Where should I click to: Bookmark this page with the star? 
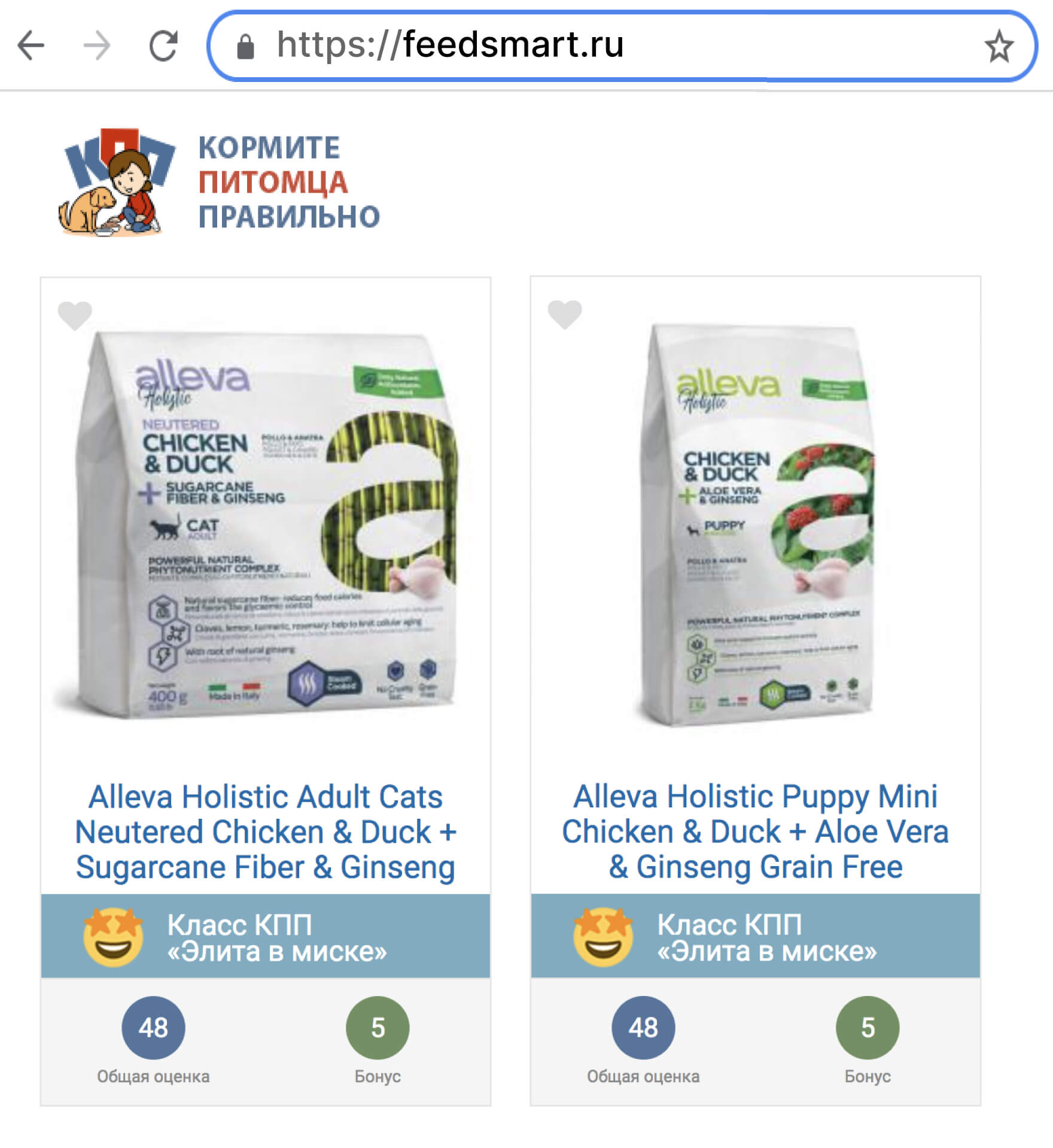pyautogui.click(x=999, y=47)
